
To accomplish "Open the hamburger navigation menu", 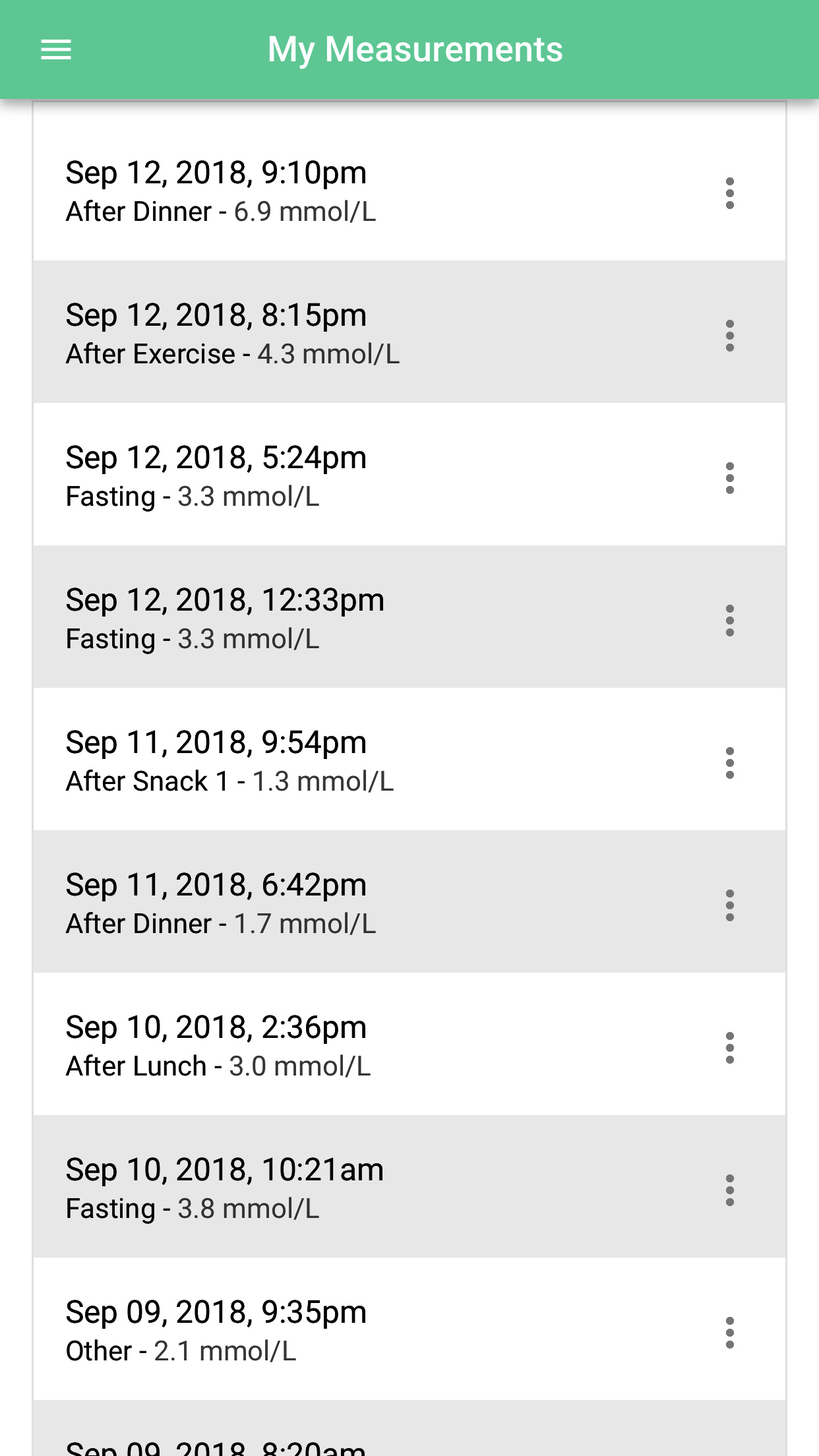I will [x=56, y=49].
